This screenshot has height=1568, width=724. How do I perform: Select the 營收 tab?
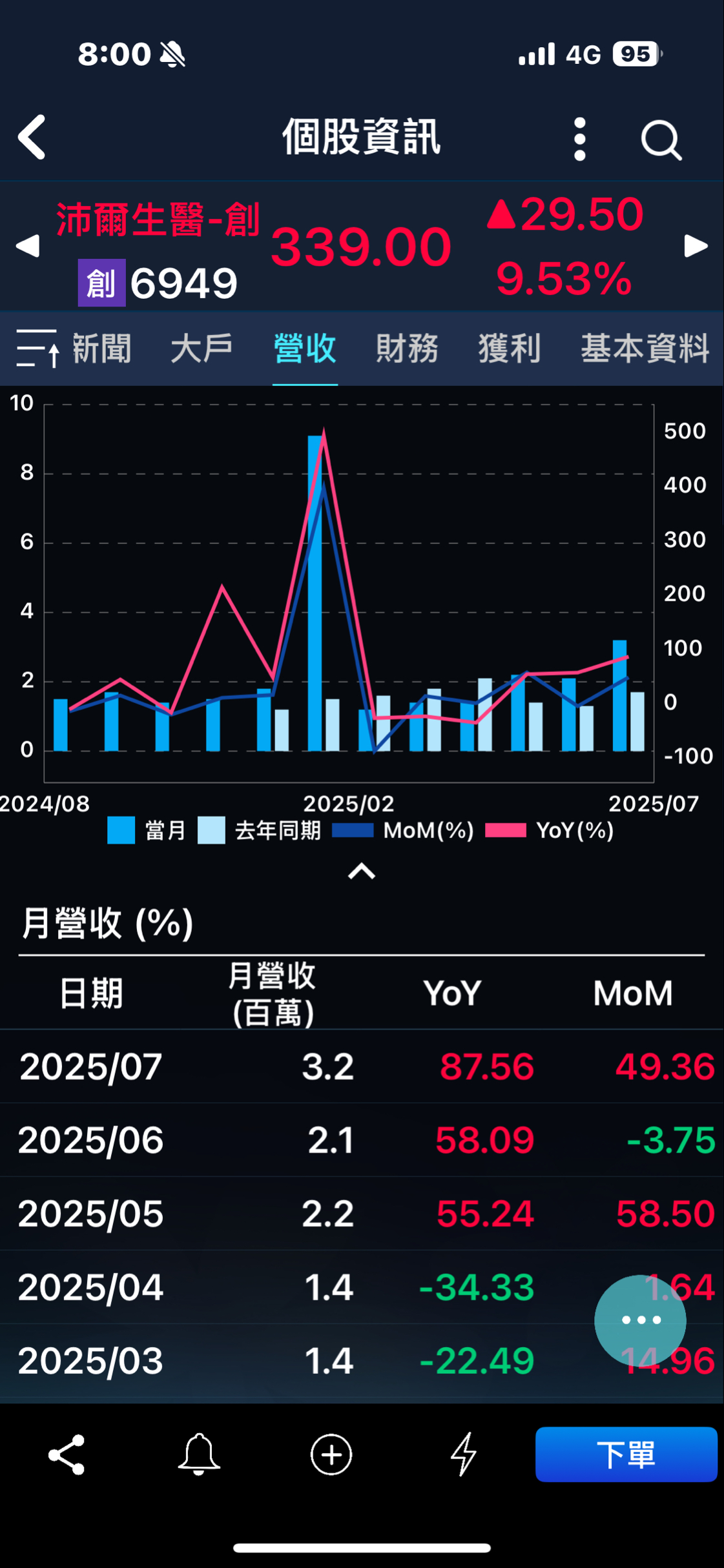pos(305,349)
